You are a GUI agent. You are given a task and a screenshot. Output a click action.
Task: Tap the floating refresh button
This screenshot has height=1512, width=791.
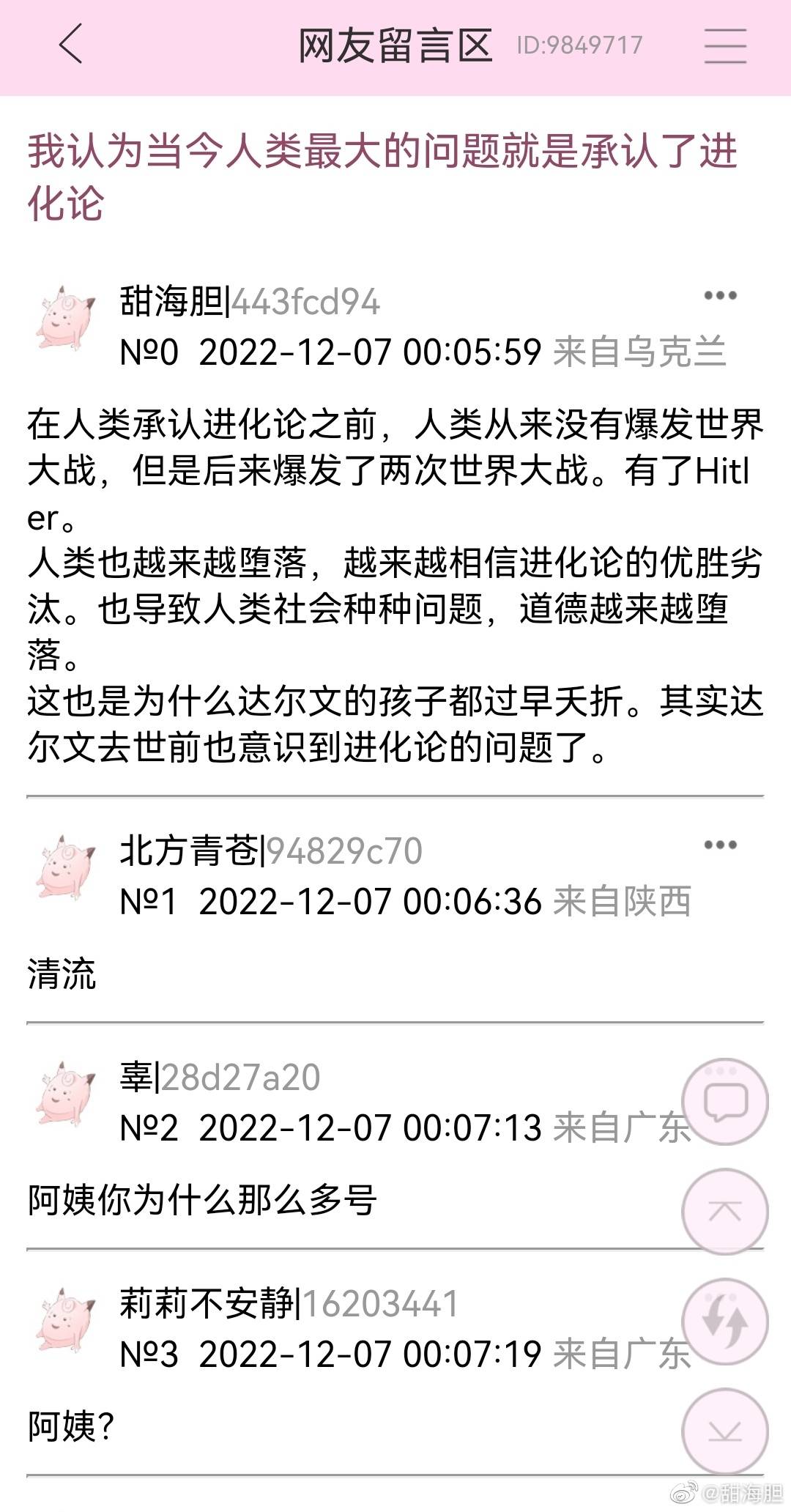pos(724,1322)
